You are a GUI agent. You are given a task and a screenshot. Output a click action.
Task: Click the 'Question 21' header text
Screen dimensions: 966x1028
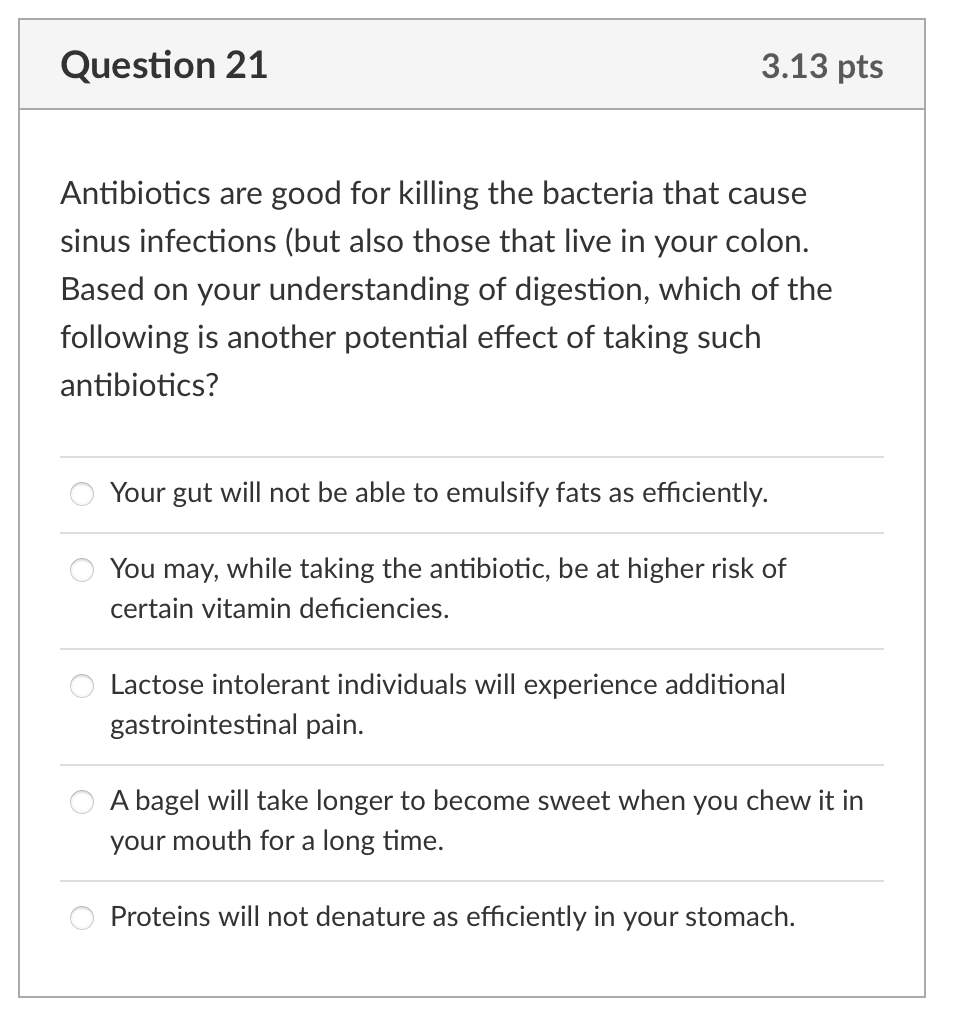click(x=163, y=66)
